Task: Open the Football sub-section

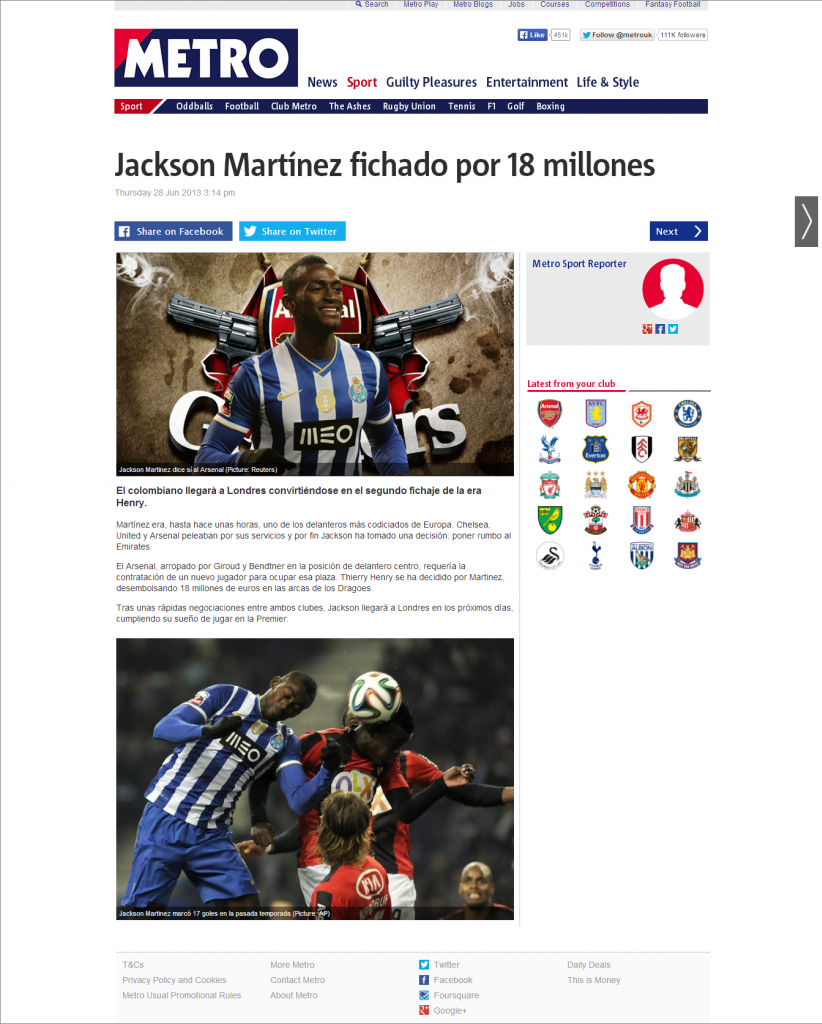Action: (241, 106)
